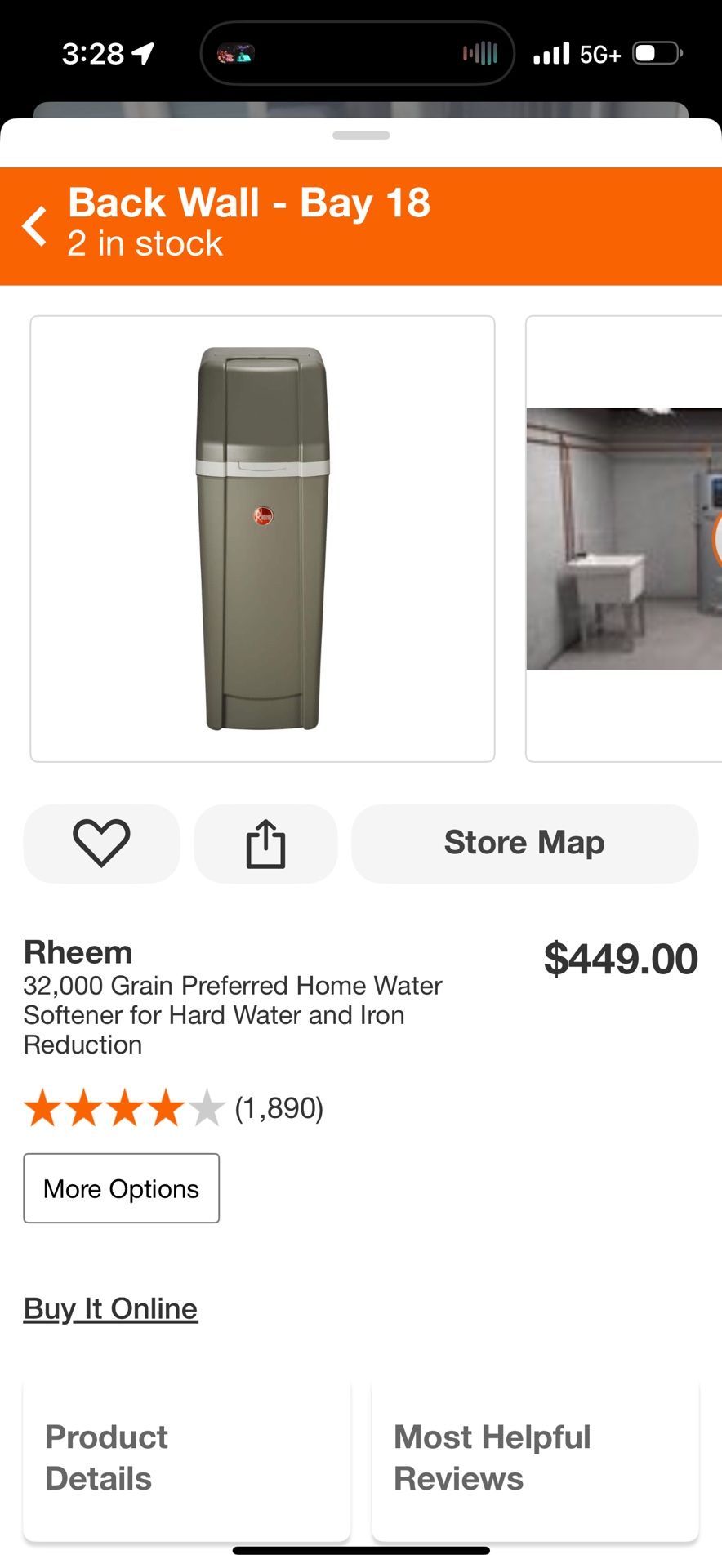Image resolution: width=722 pixels, height=1568 pixels.
Task: Show More Options for this product
Action: 122,1188
